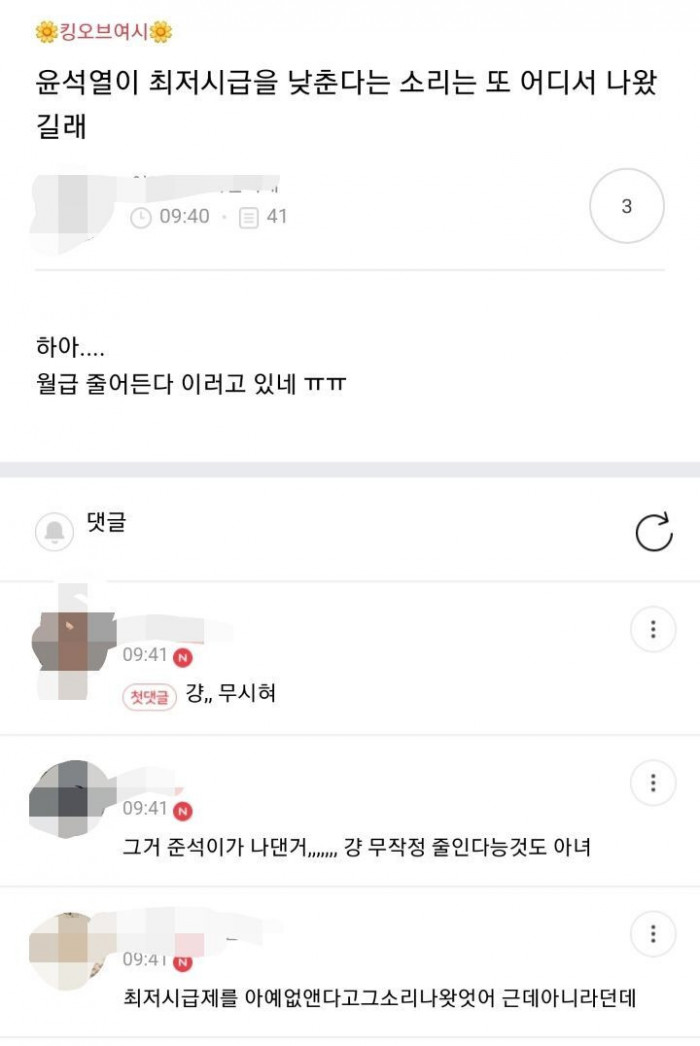Image resolution: width=700 pixels, height=1046 pixels.
Task: Refresh the 댓글 comments list
Action: click(x=654, y=533)
